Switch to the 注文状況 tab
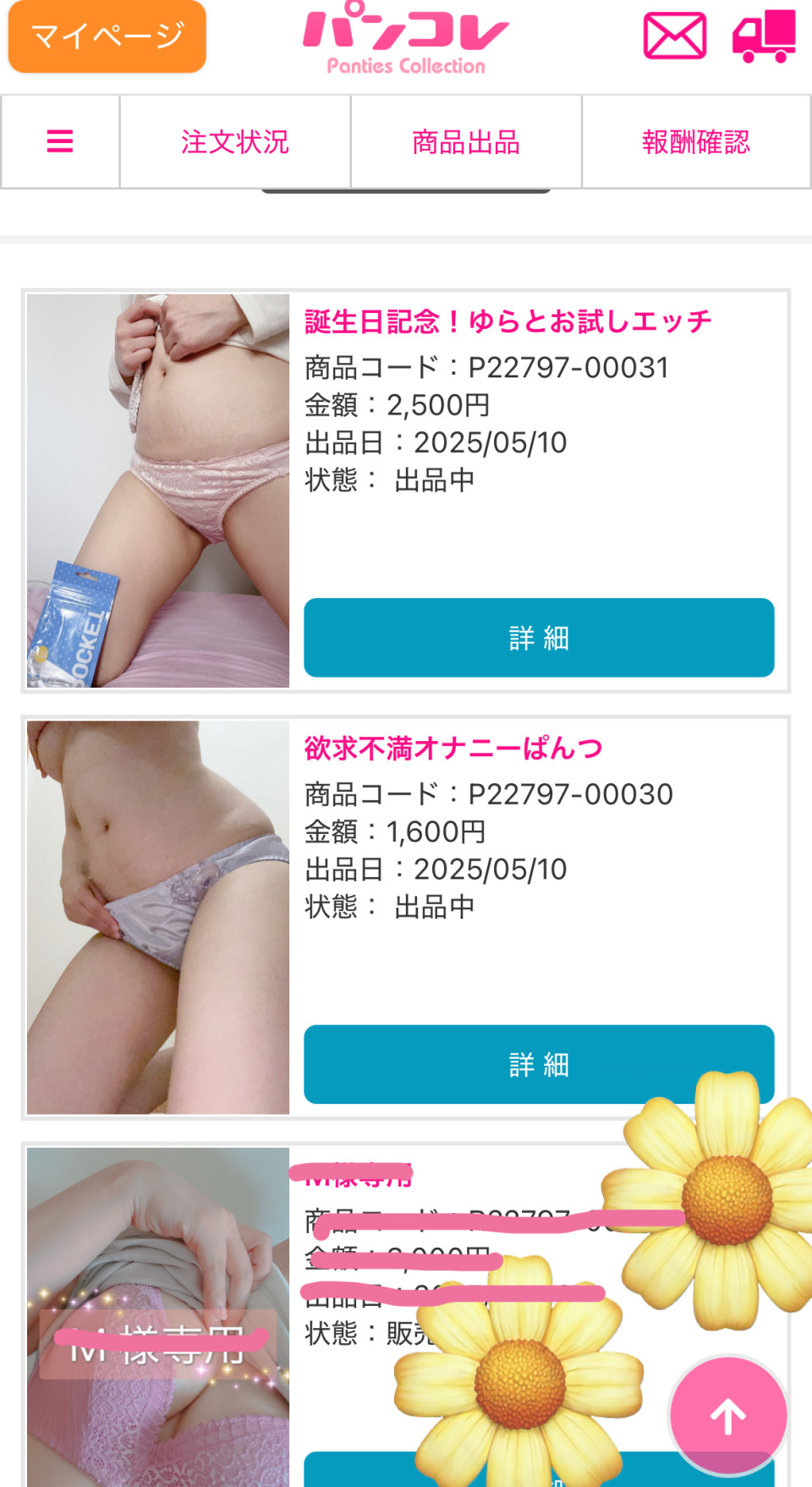The width and height of the screenshot is (812, 1487). click(235, 141)
